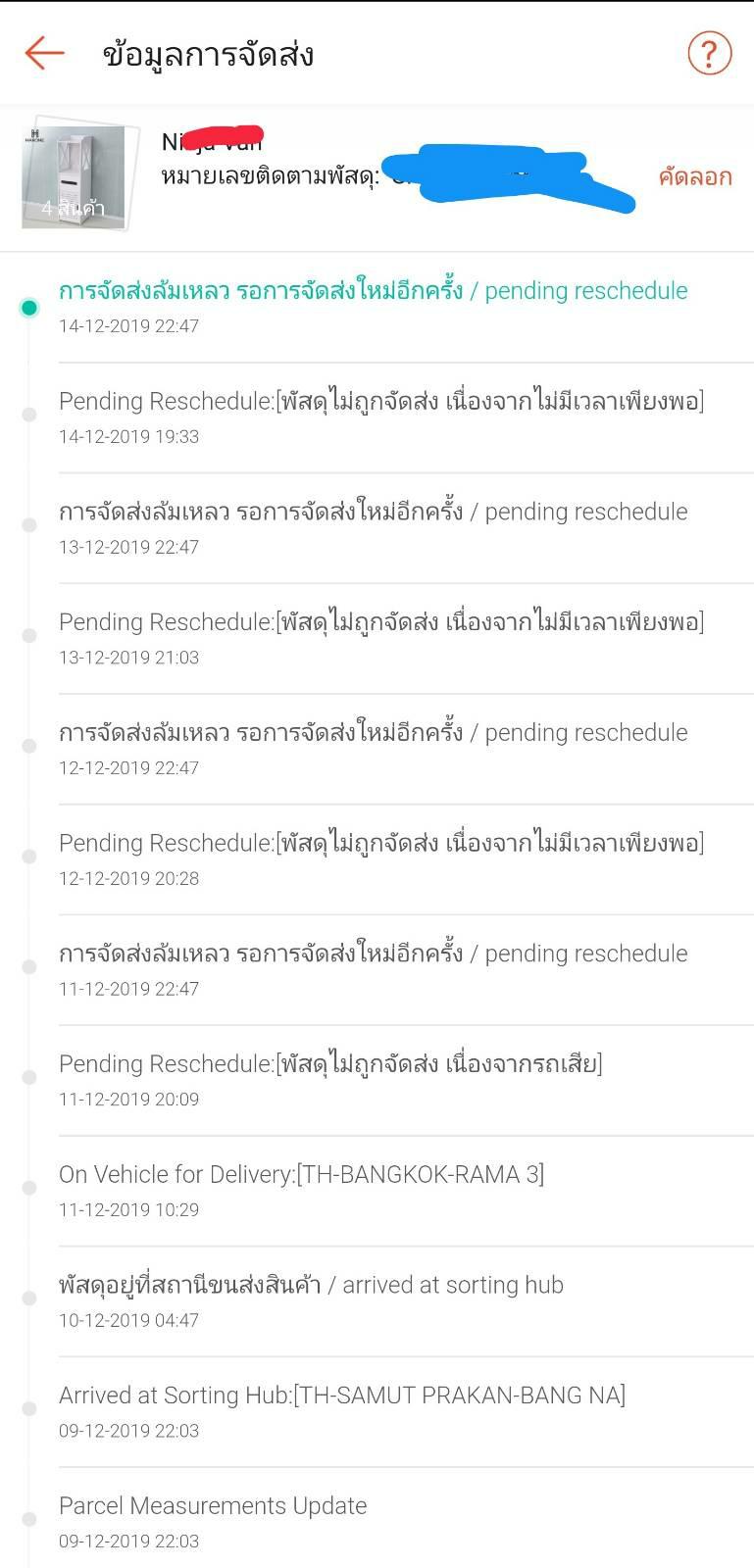The image size is (754, 1568).
Task: Tap คัดลอก to copy tracking number
Action: point(695,177)
